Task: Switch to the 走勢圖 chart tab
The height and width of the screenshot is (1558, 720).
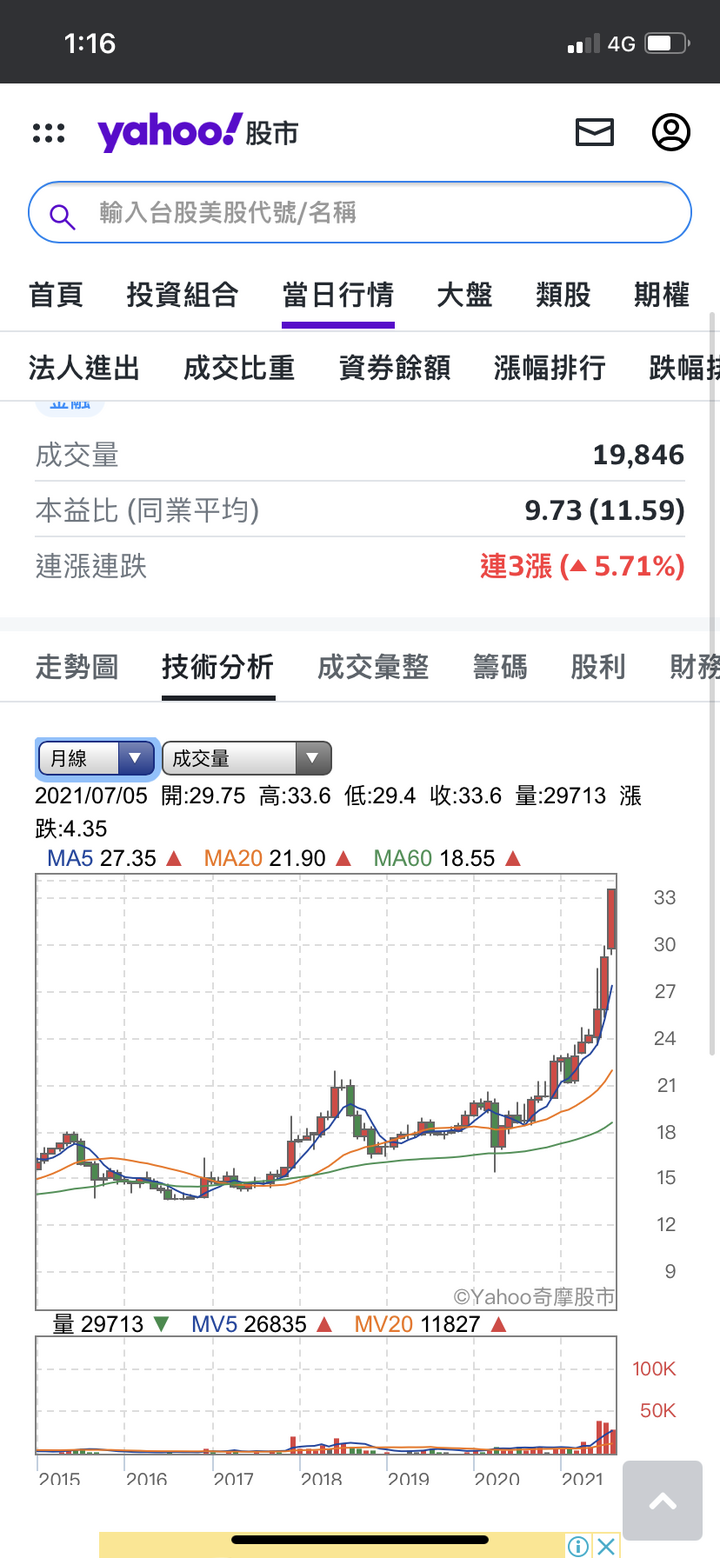Action: (x=77, y=667)
